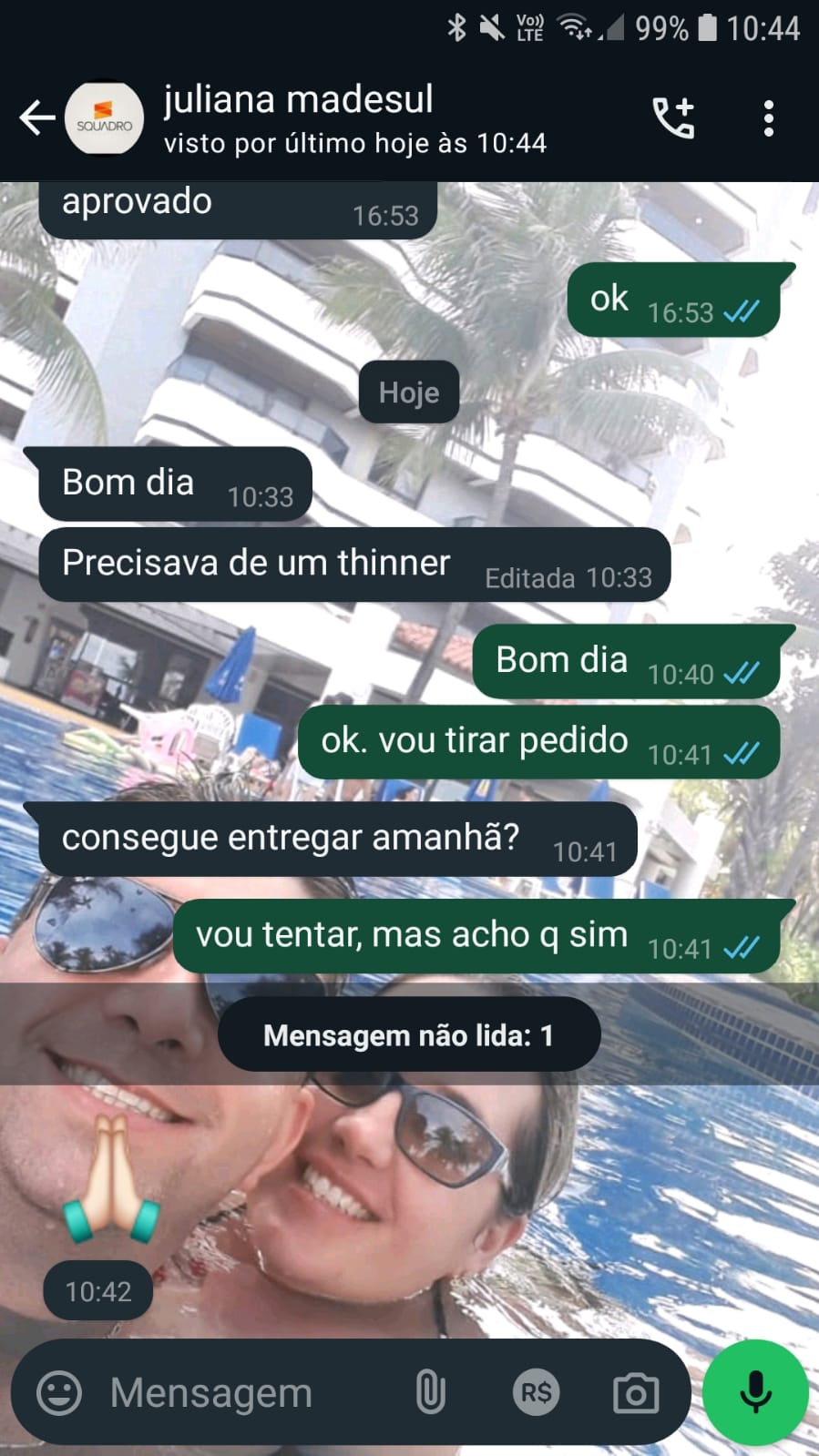The width and height of the screenshot is (819, 1456).
Task: Focus the Mensagem text field
Action: pyautogui.click(x=246, y=1393)
